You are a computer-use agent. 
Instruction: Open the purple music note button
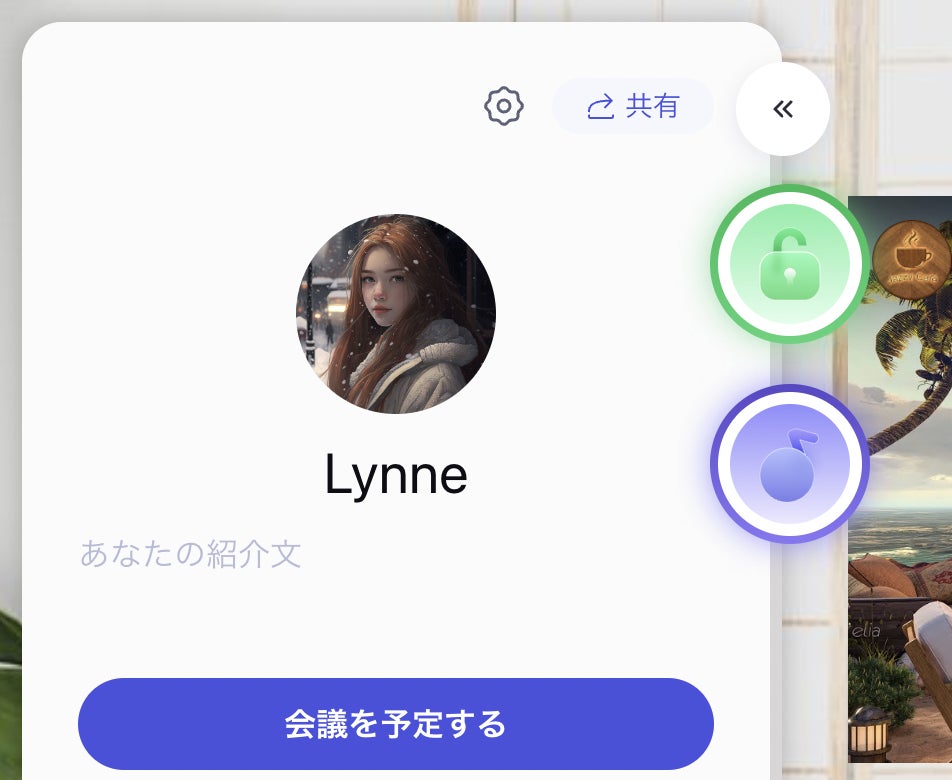[x=790, y=464]
